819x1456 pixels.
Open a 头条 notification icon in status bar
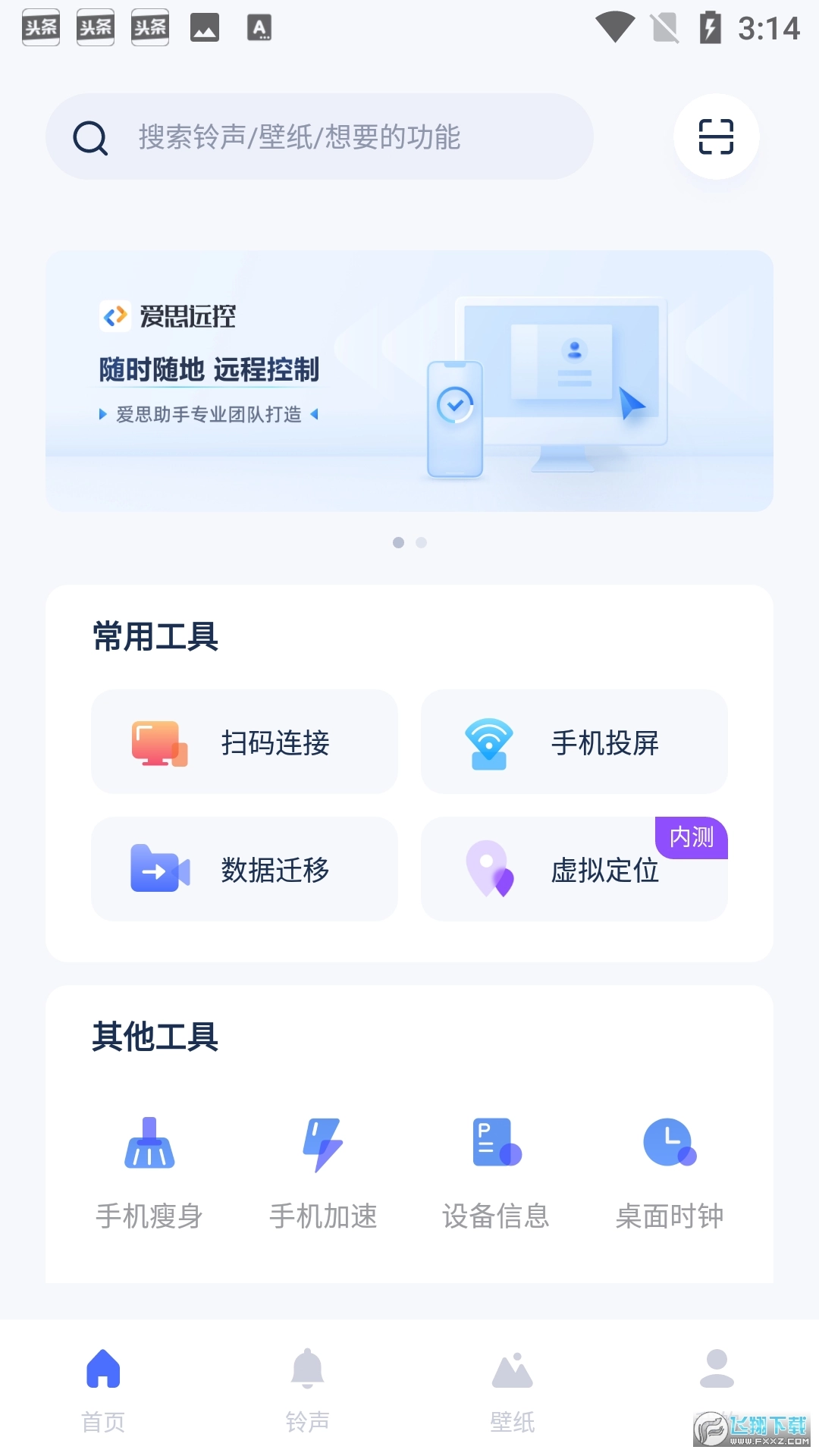[40, 27]
